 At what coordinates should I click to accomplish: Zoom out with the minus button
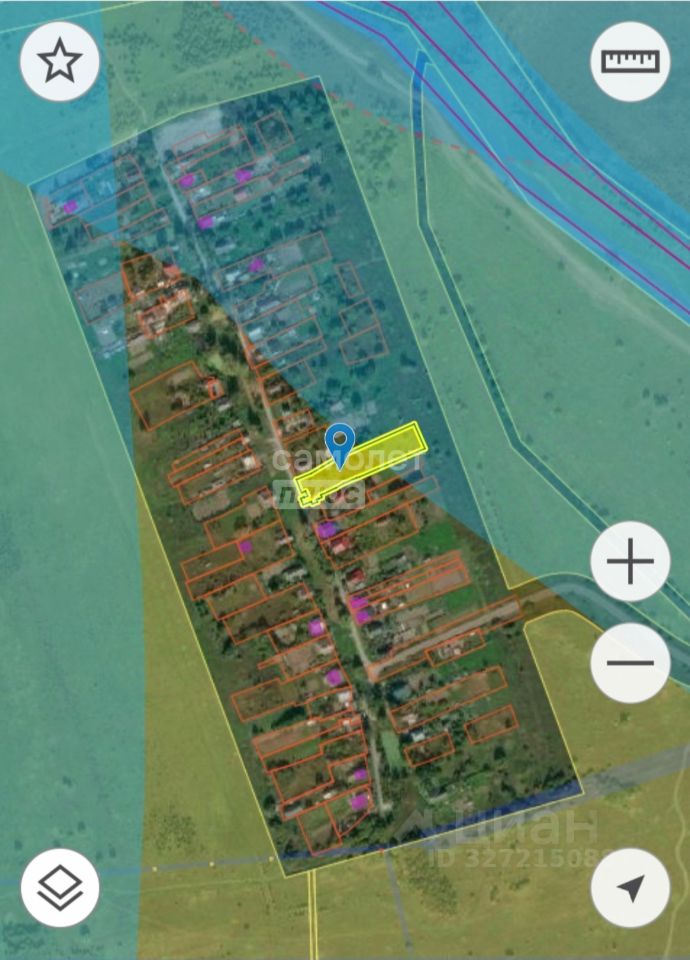point(630,663)
